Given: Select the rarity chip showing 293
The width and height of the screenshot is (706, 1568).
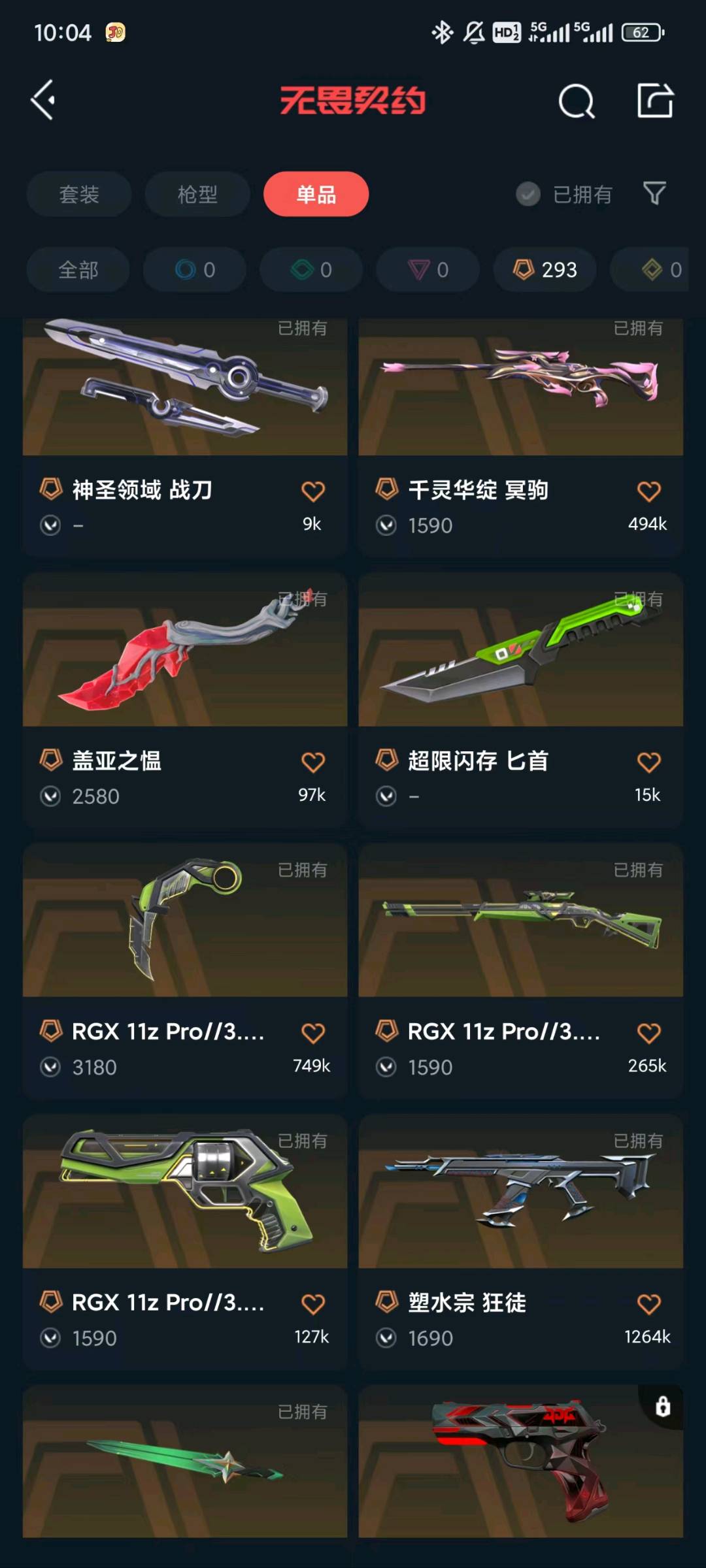Looking at the screenshot, I should pos(545,269).
